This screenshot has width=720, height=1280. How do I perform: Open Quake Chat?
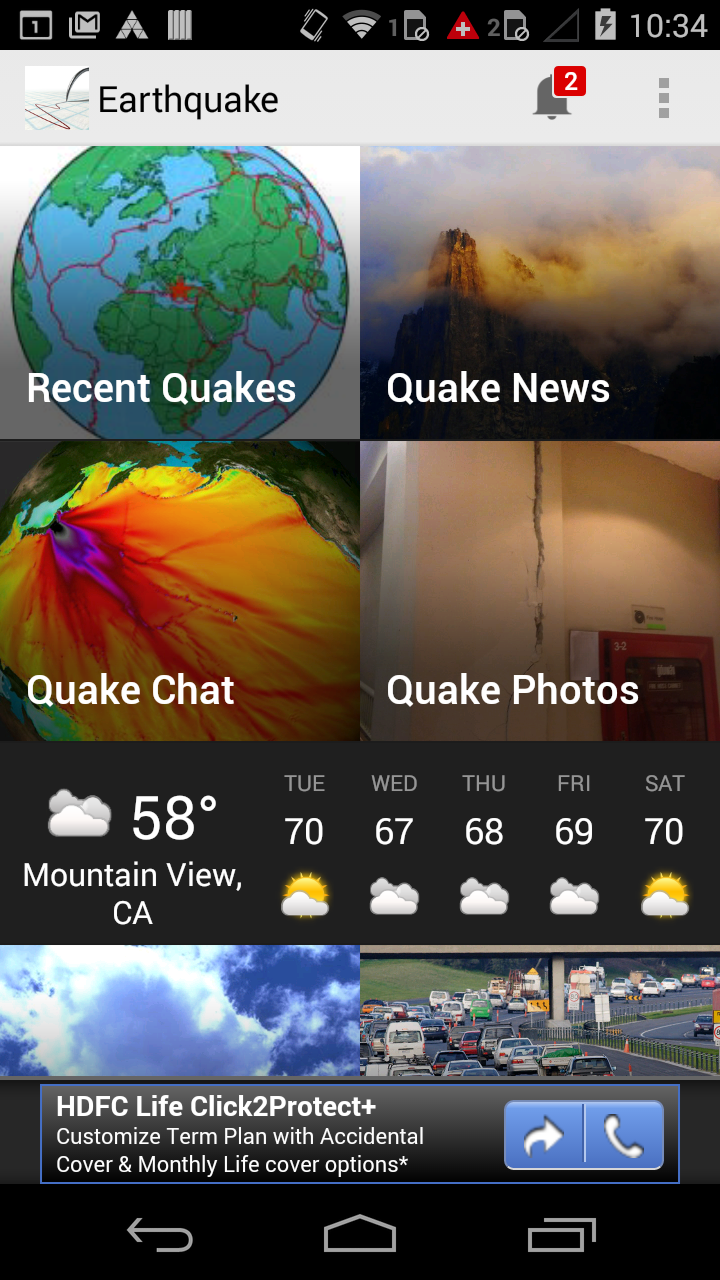180,590
